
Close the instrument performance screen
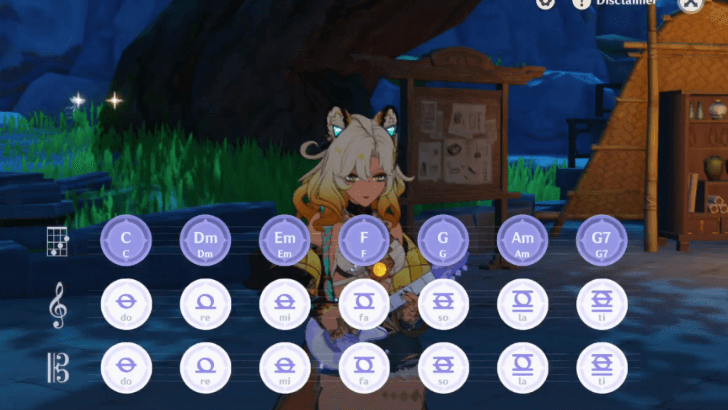pyautogui.click(x=690, y=3)
